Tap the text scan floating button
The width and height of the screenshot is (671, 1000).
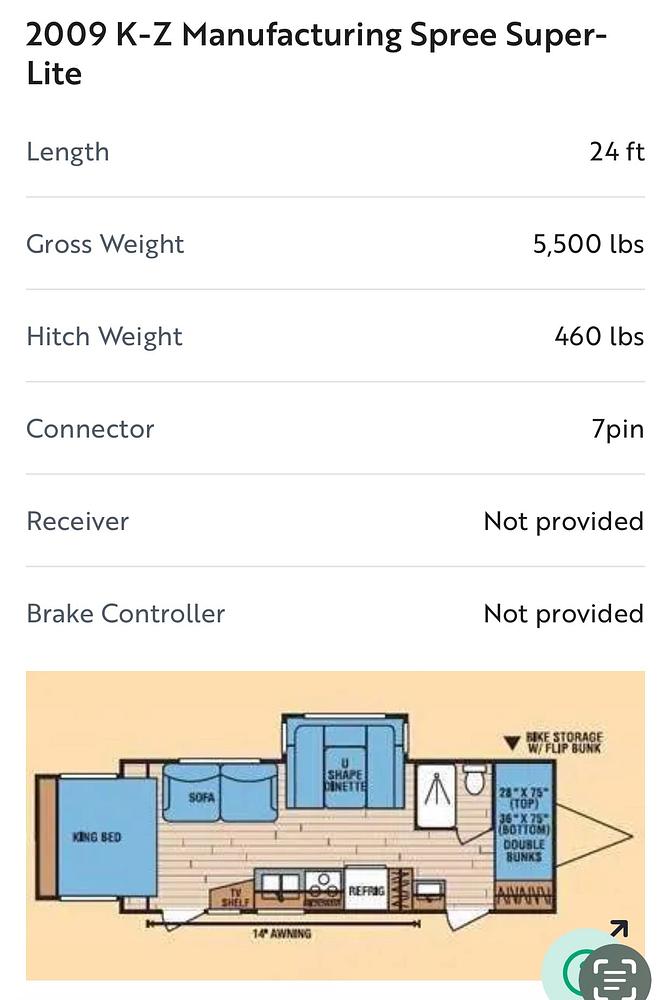click(x=622, y=973)
